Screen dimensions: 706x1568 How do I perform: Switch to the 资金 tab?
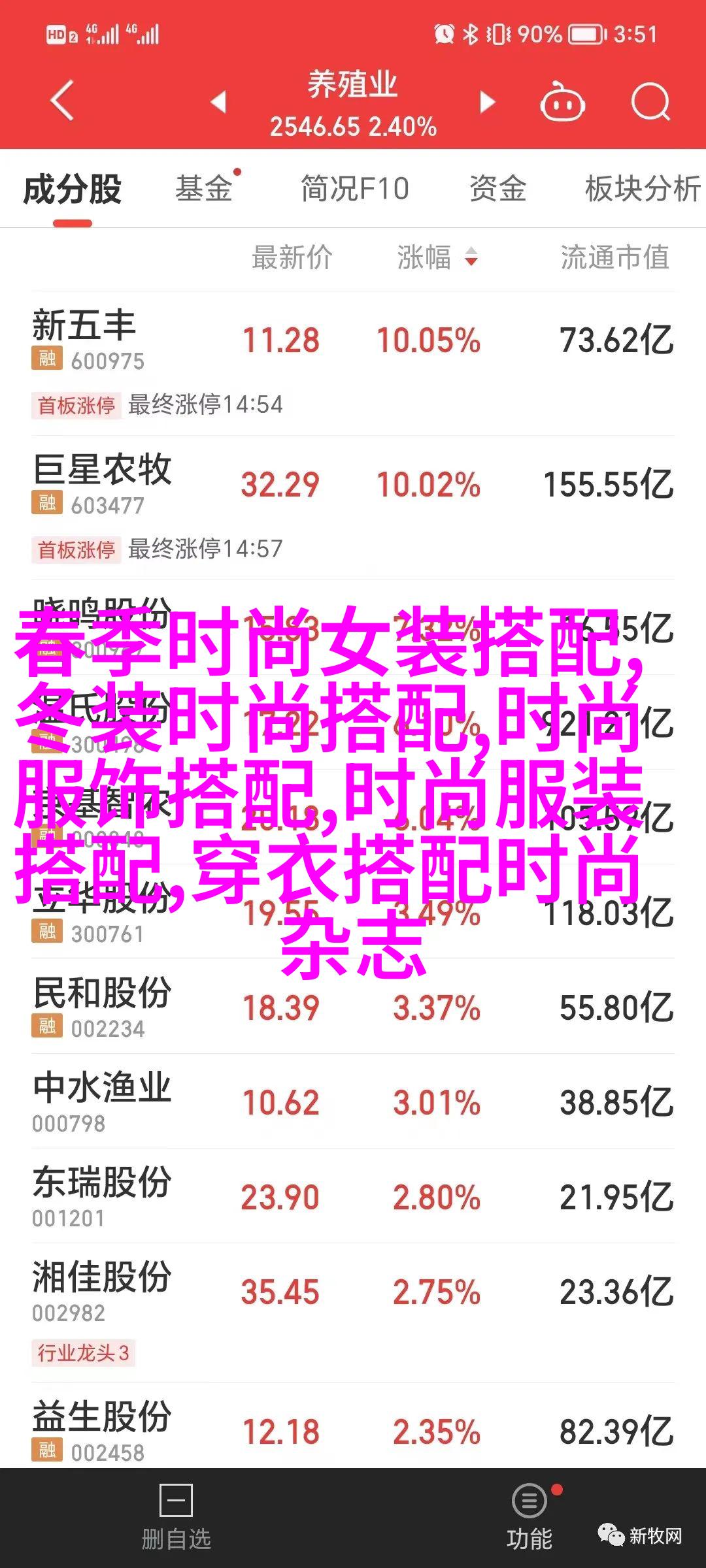point(497,189)
